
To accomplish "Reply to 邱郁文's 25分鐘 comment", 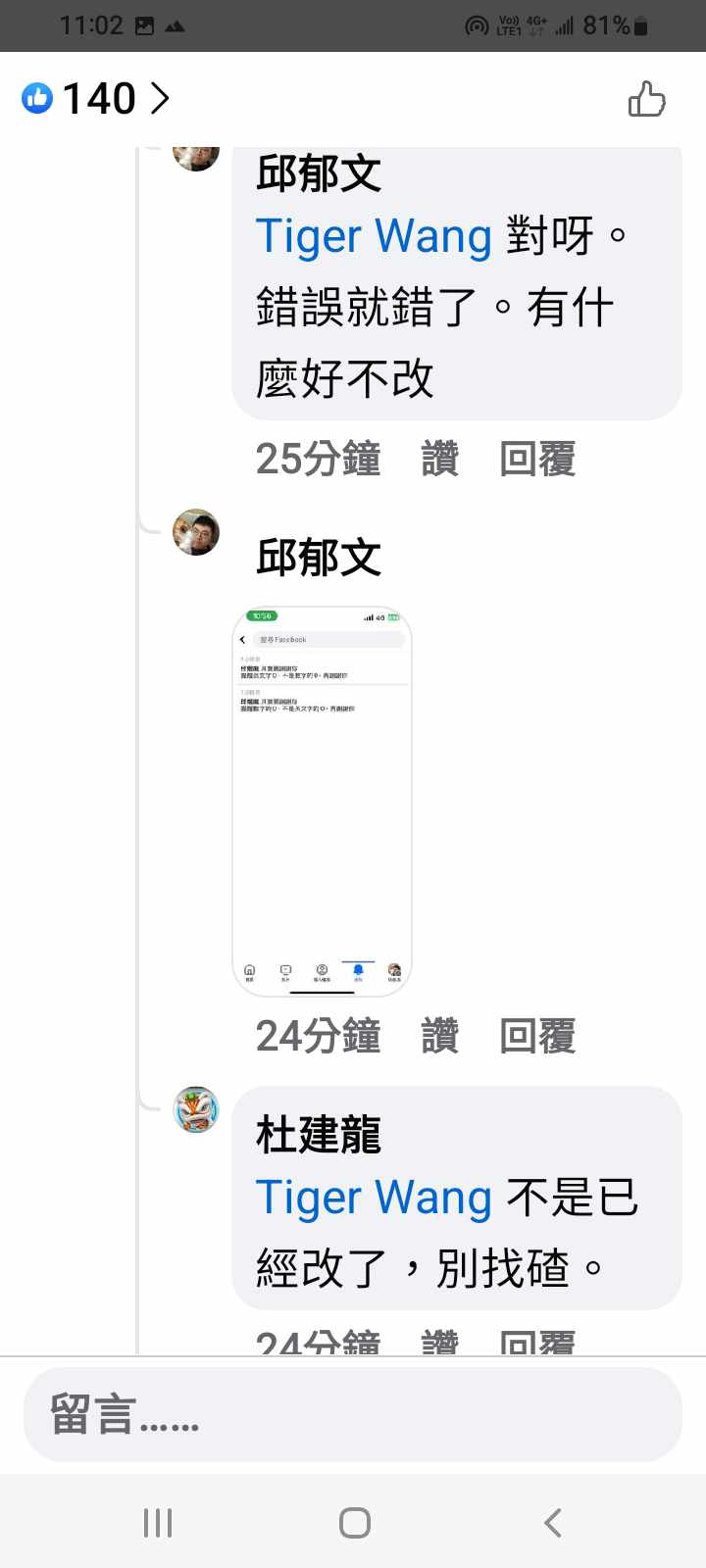I will [536, 459].
